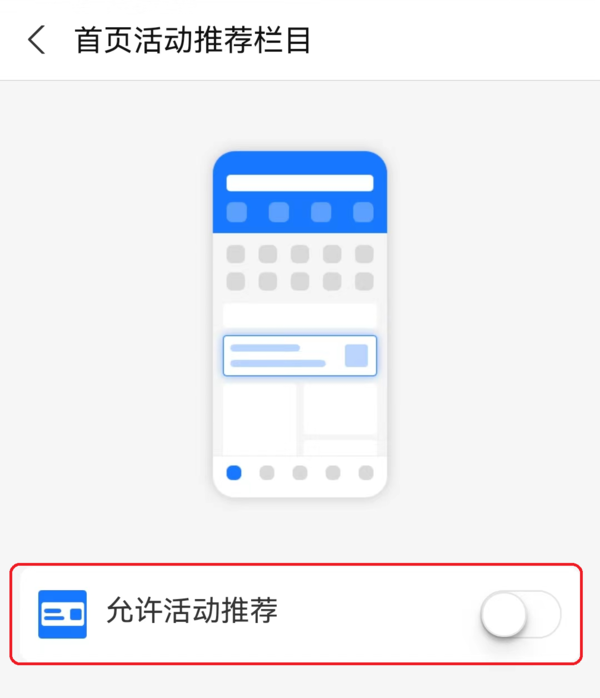Enable the 允许活动推荐 switch

pyautogui.click(x=520, y=614)
